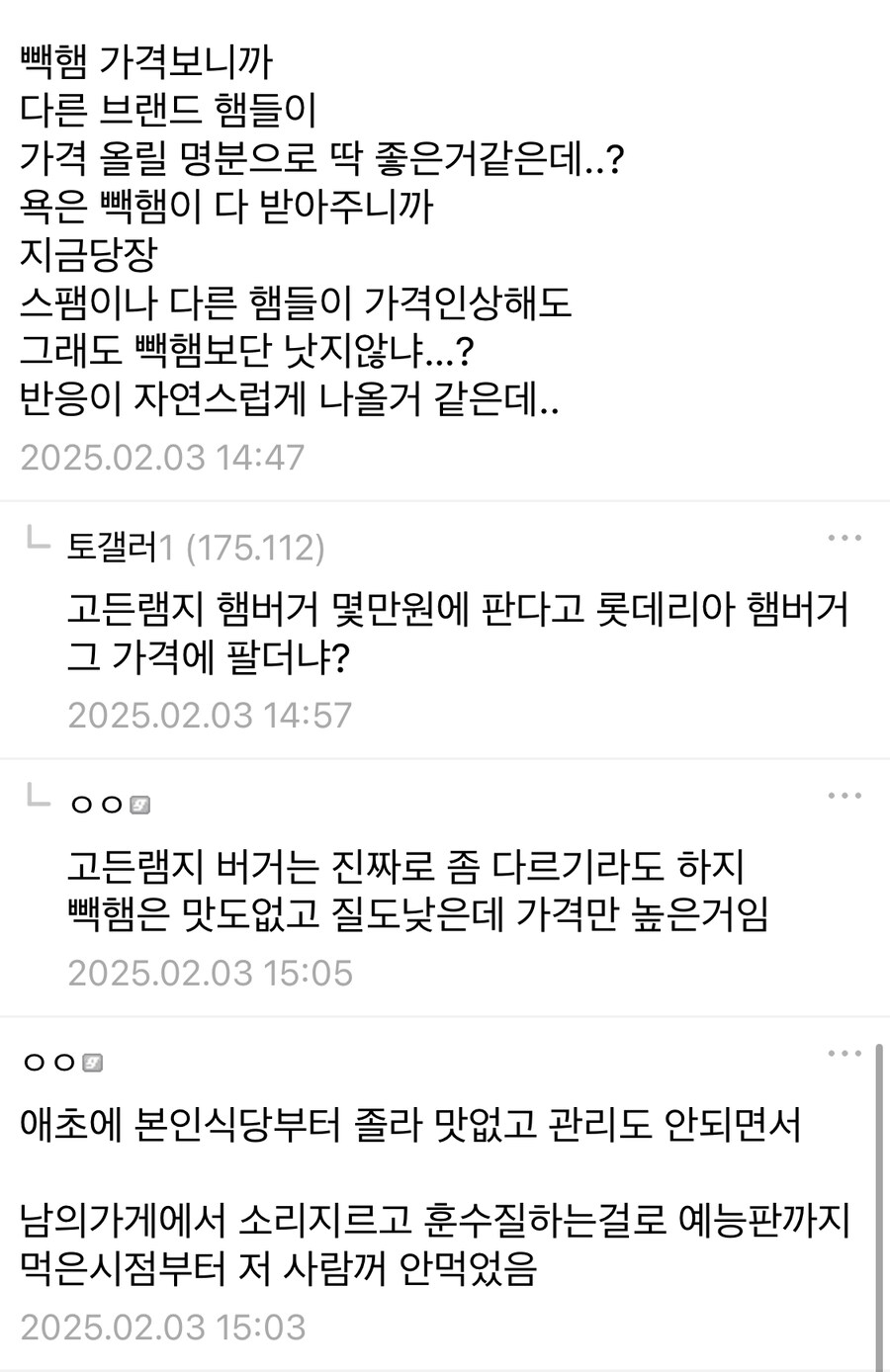
Task: Open the three-dot options on 토갤러1's comment
Action: [x=845, y=537]
